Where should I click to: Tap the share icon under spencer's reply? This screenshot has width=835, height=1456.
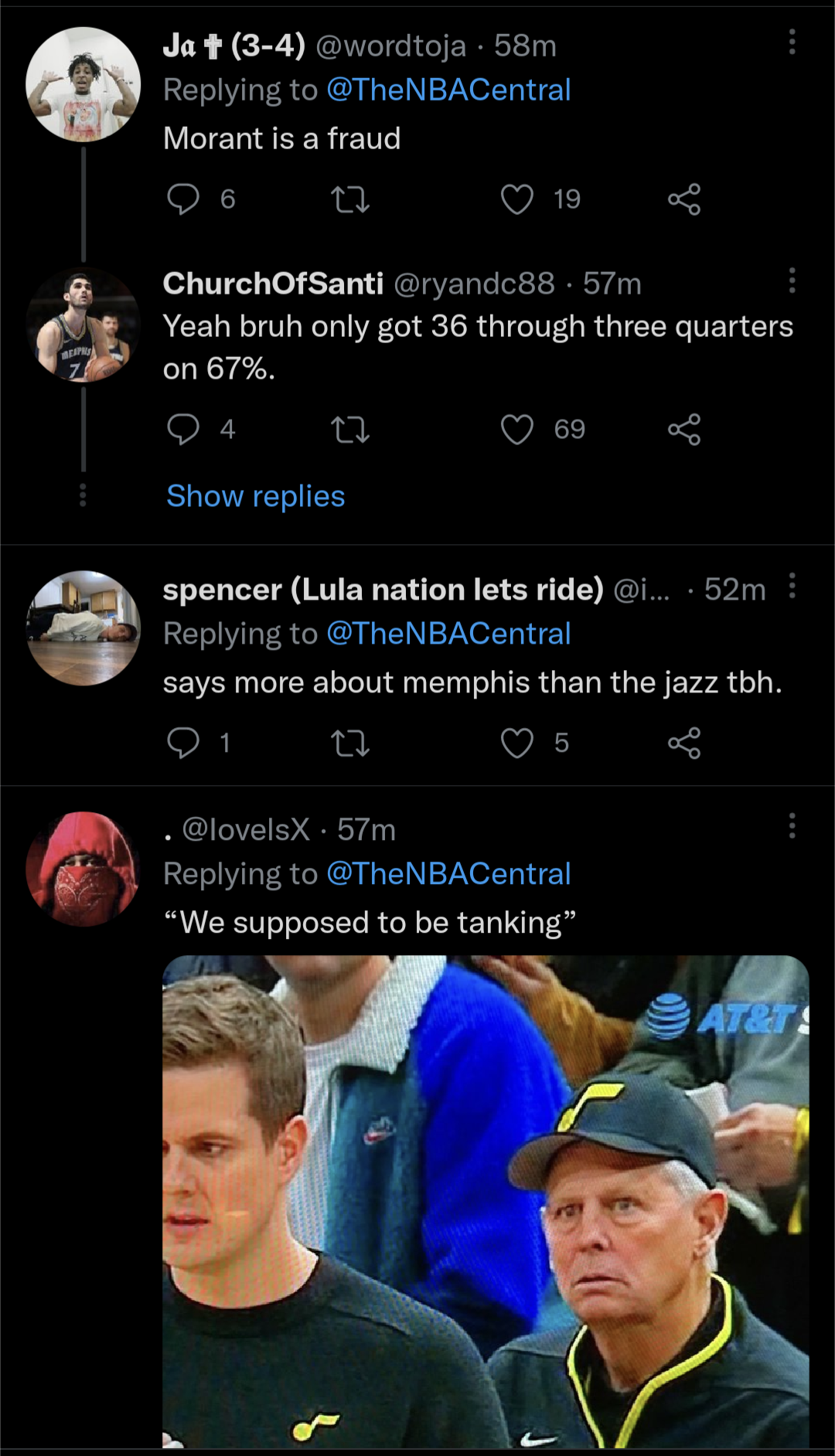685,743
